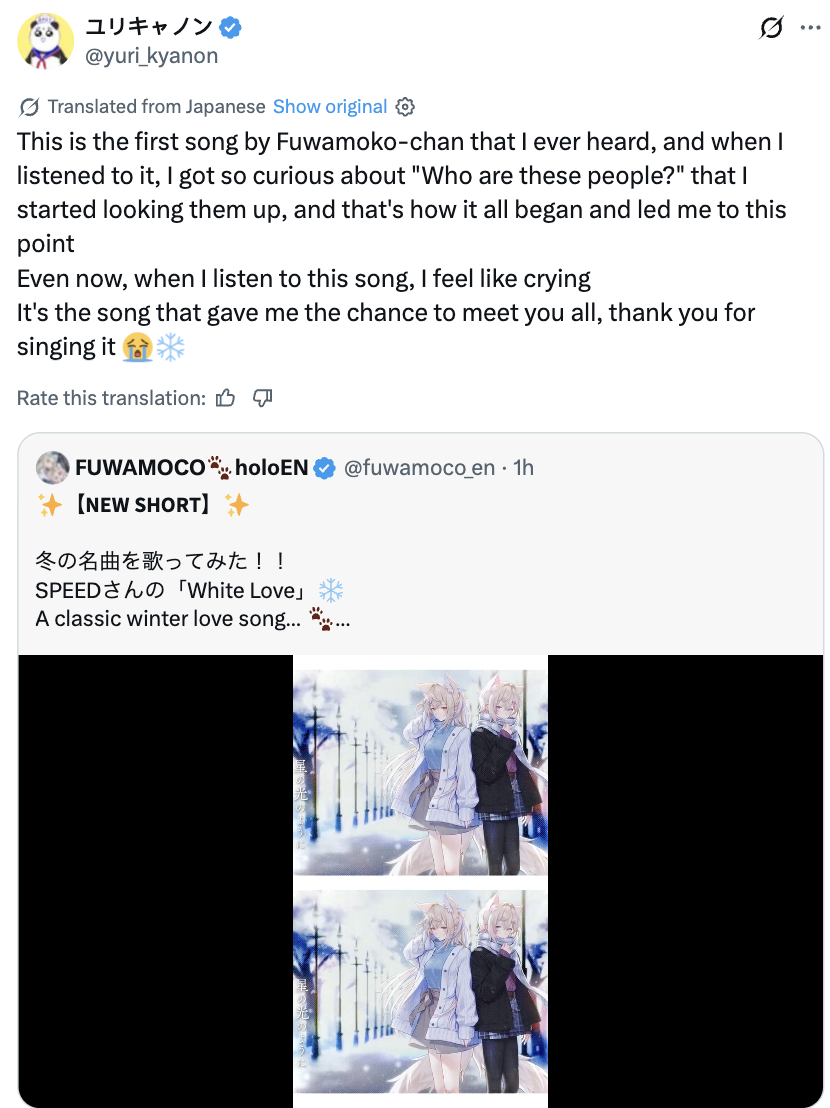Play the White Love short video
Viewport: 830px width, 1108px height.
[420, 880]
